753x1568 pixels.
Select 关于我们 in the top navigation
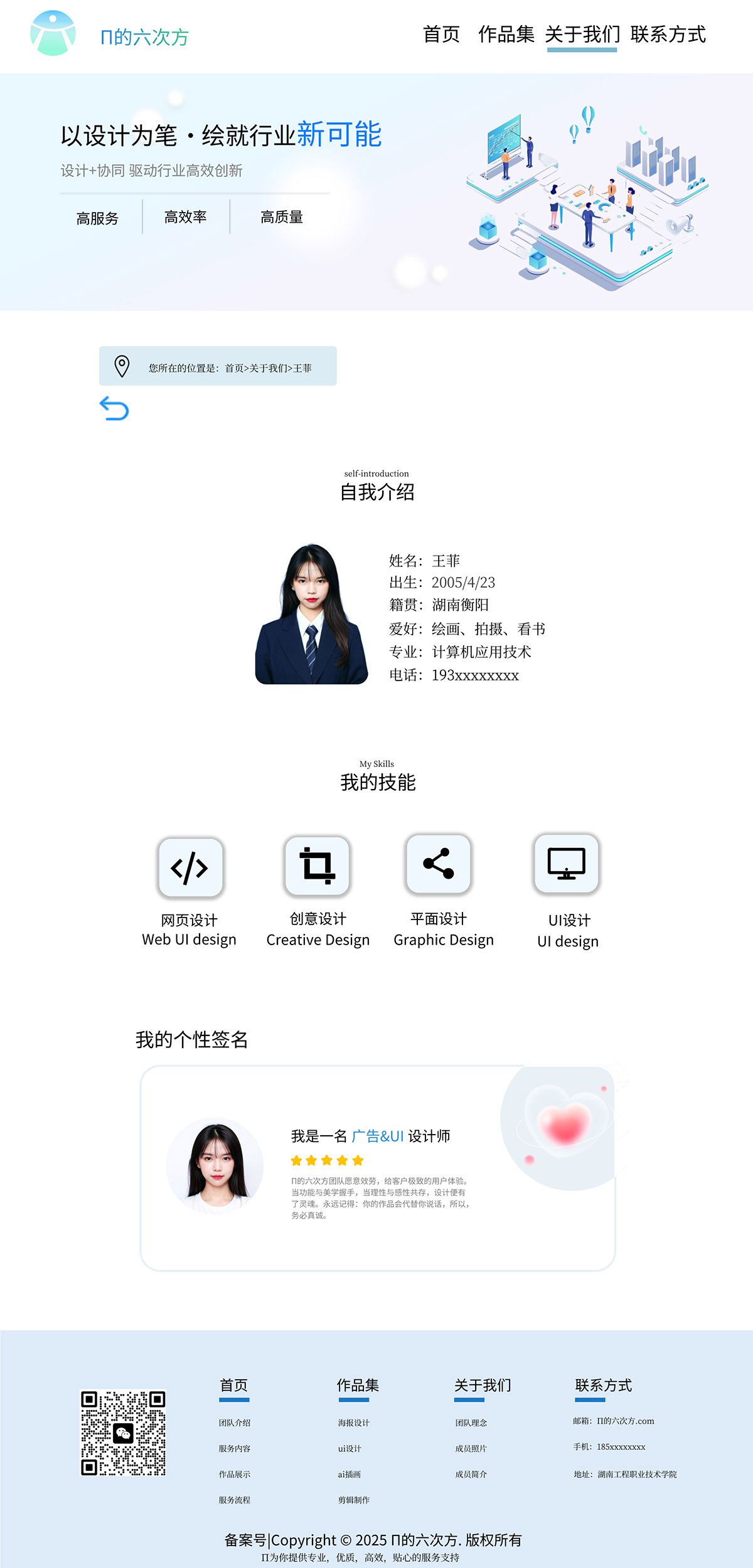click(582, 34)
